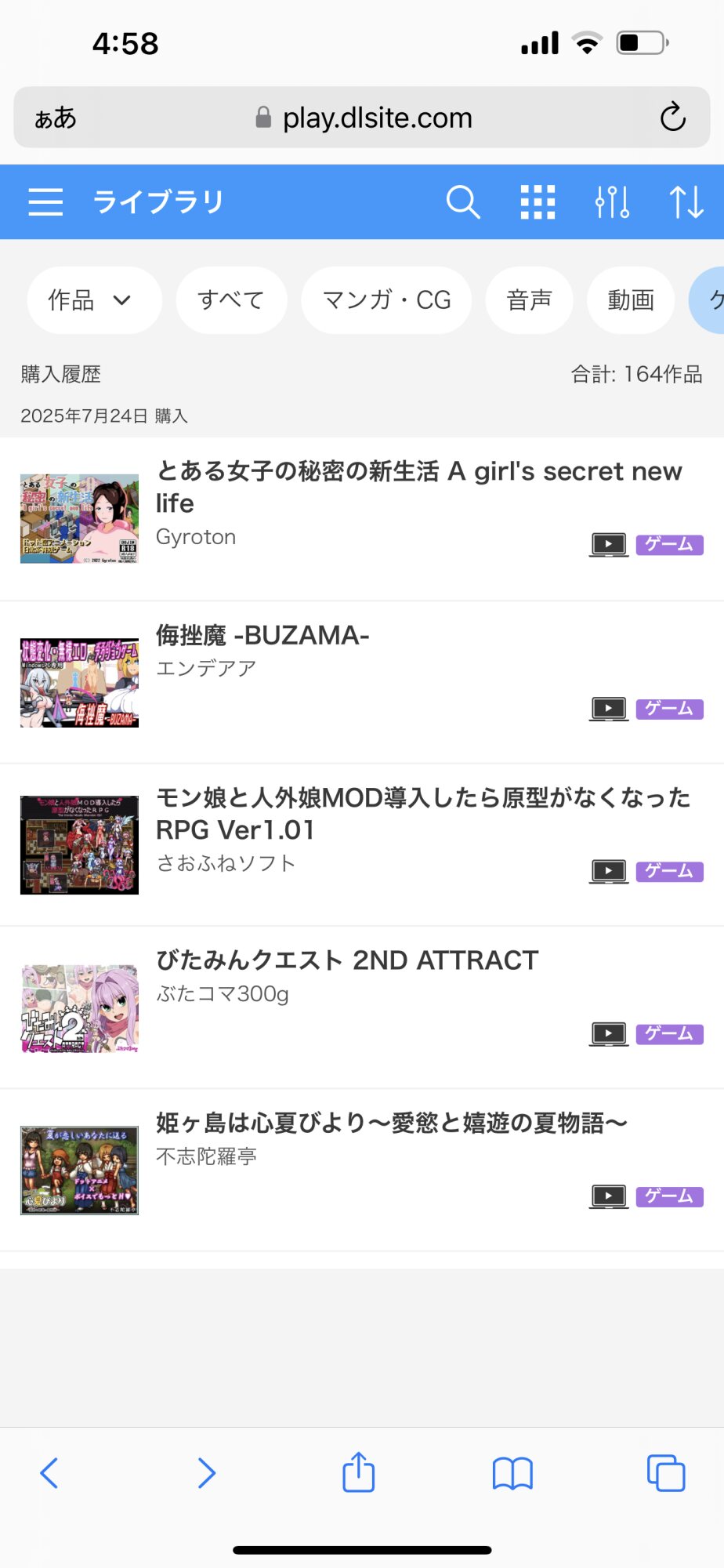Go back to the previous page
This screenshot has width=724, height=1568.
click(49, 1472)
